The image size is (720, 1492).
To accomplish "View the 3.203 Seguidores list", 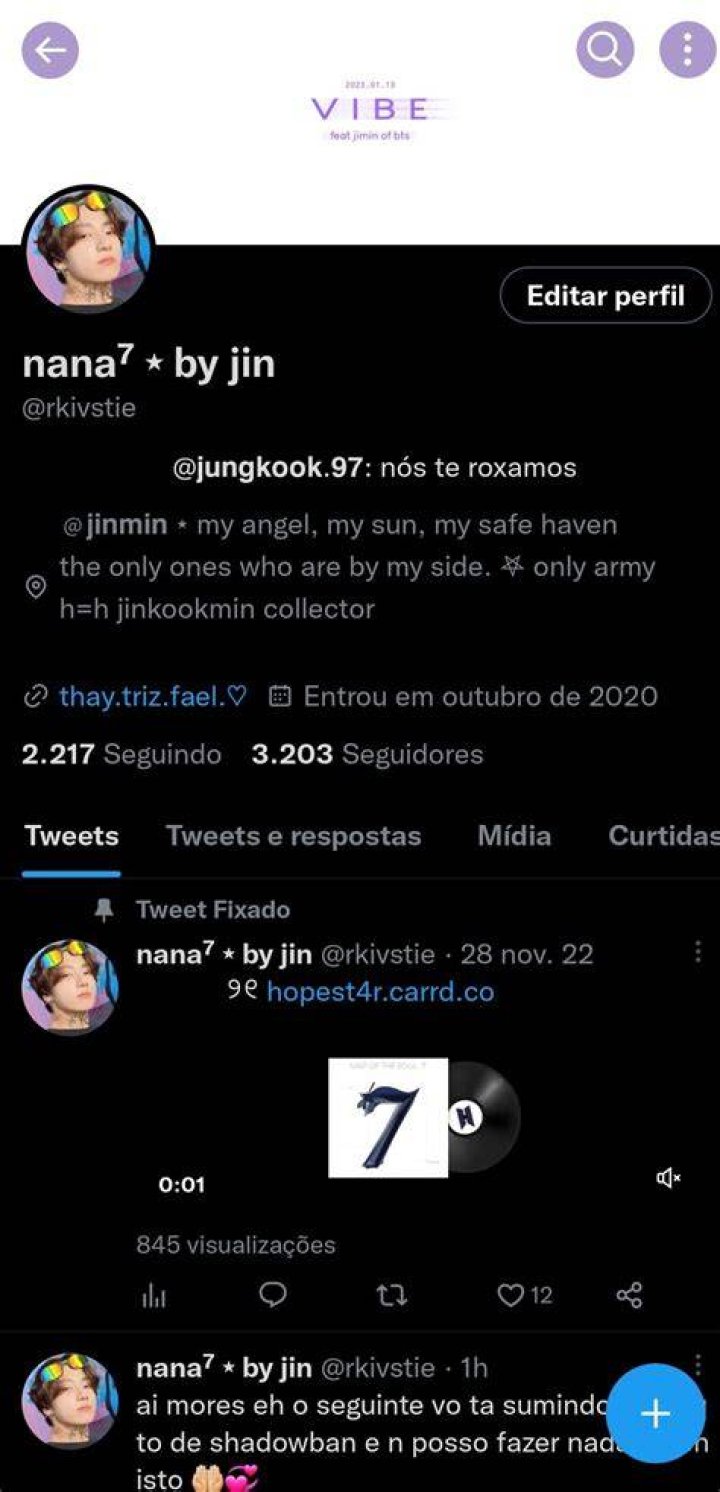I will (x=368, y=754).
